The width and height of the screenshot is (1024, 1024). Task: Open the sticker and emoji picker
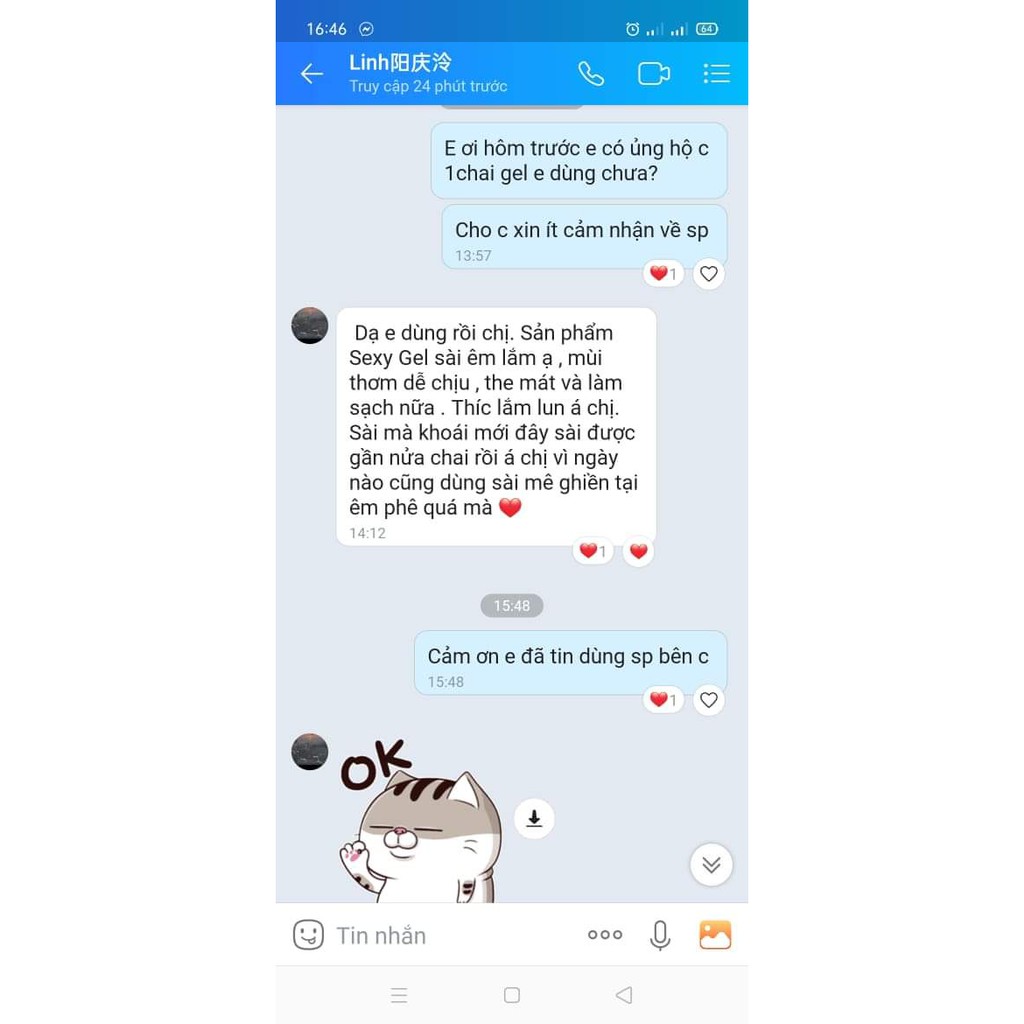(308, 935)
